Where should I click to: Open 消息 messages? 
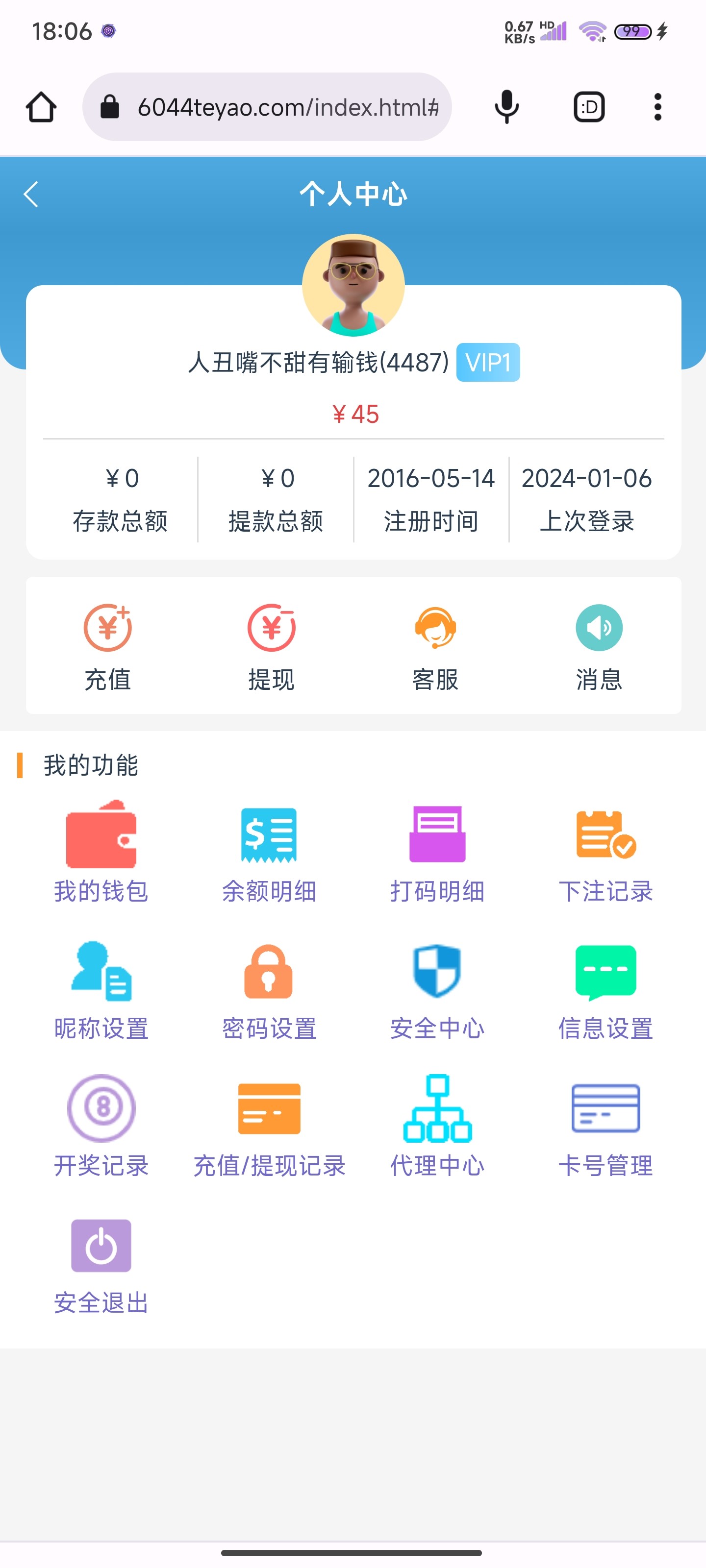click(x=599, y=646)
